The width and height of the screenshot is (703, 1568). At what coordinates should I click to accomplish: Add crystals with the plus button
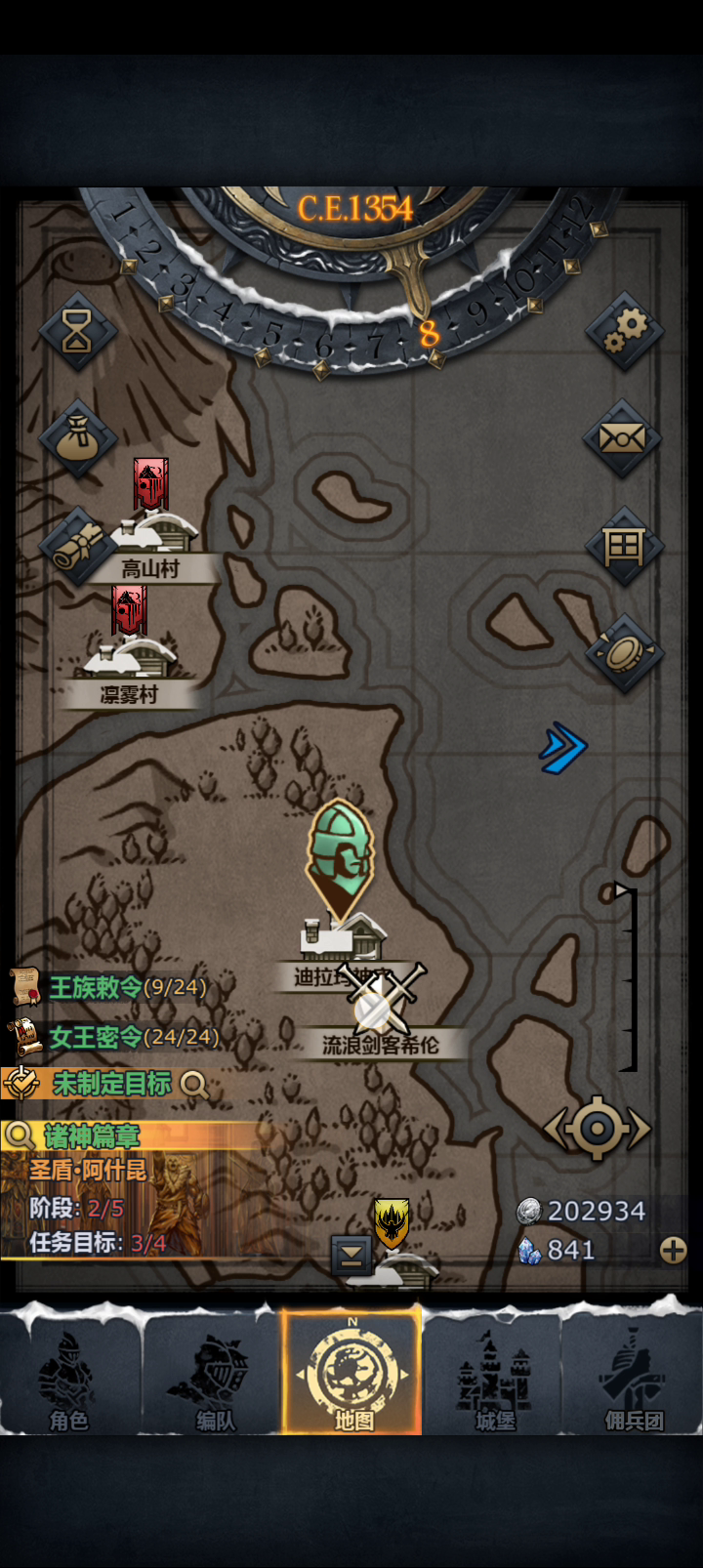click(x=674, y=1250)
